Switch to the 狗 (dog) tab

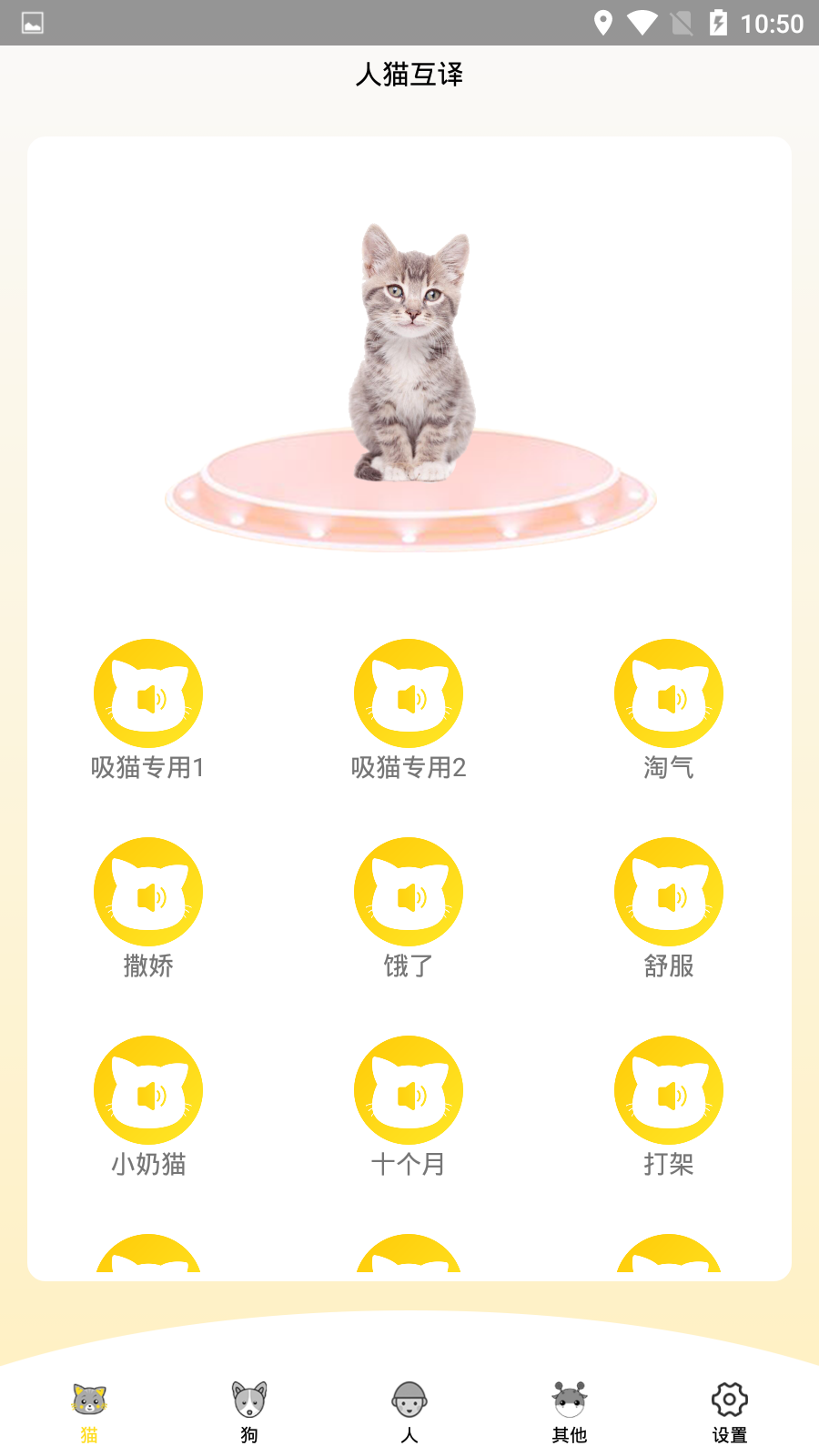pos(248,1413)
